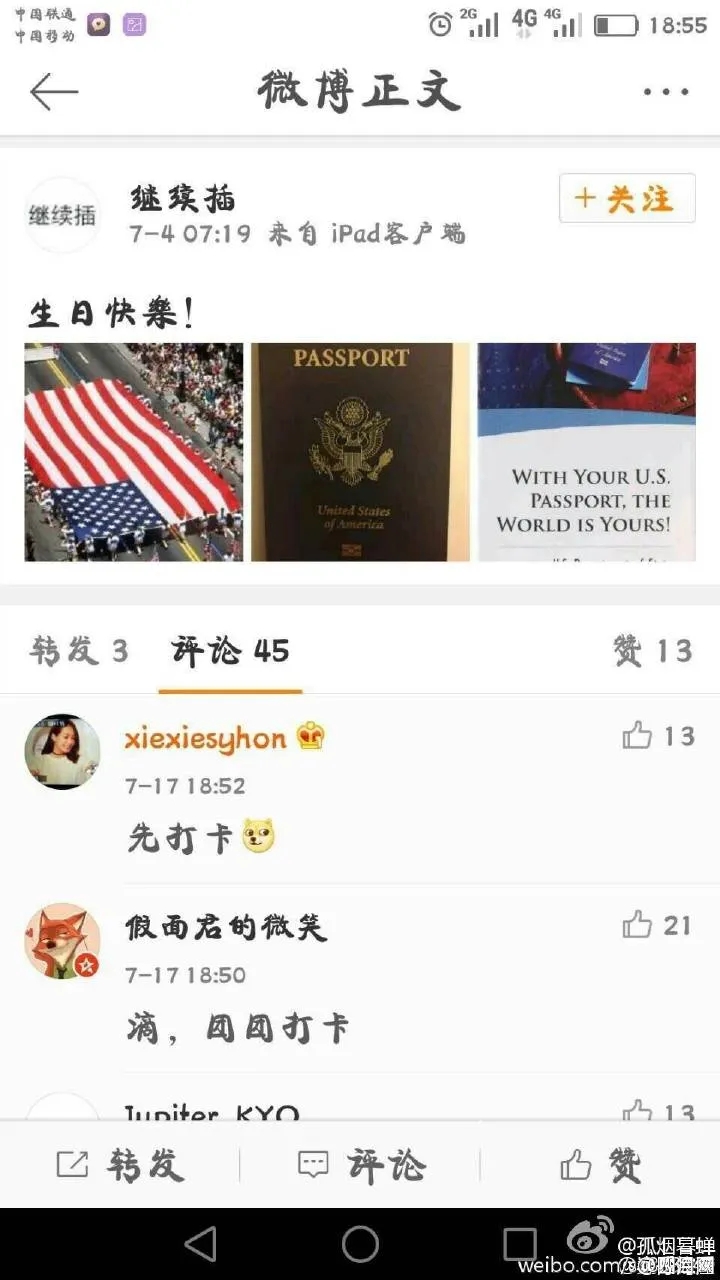
Task: Tap the system back triangle
Action: pyautogui.click(x=201, y=1244)
